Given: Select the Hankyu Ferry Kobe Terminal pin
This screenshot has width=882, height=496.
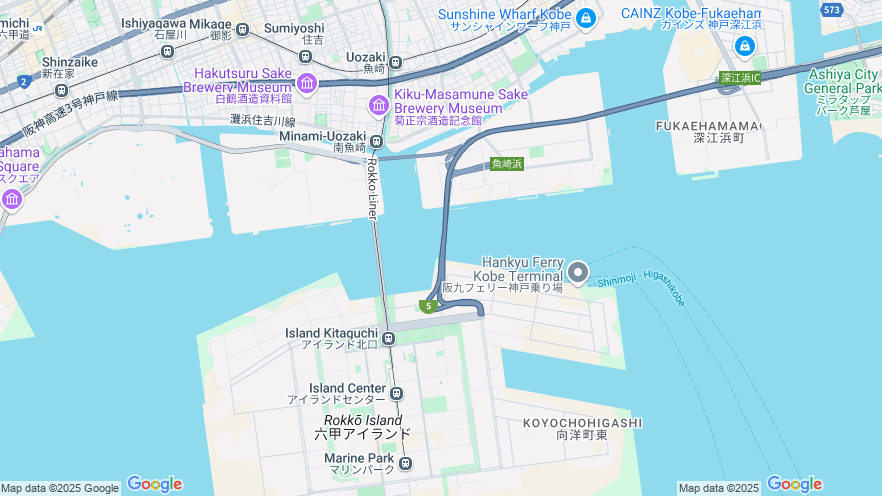Looking at the screenshot, I should (x=578, y=271).
